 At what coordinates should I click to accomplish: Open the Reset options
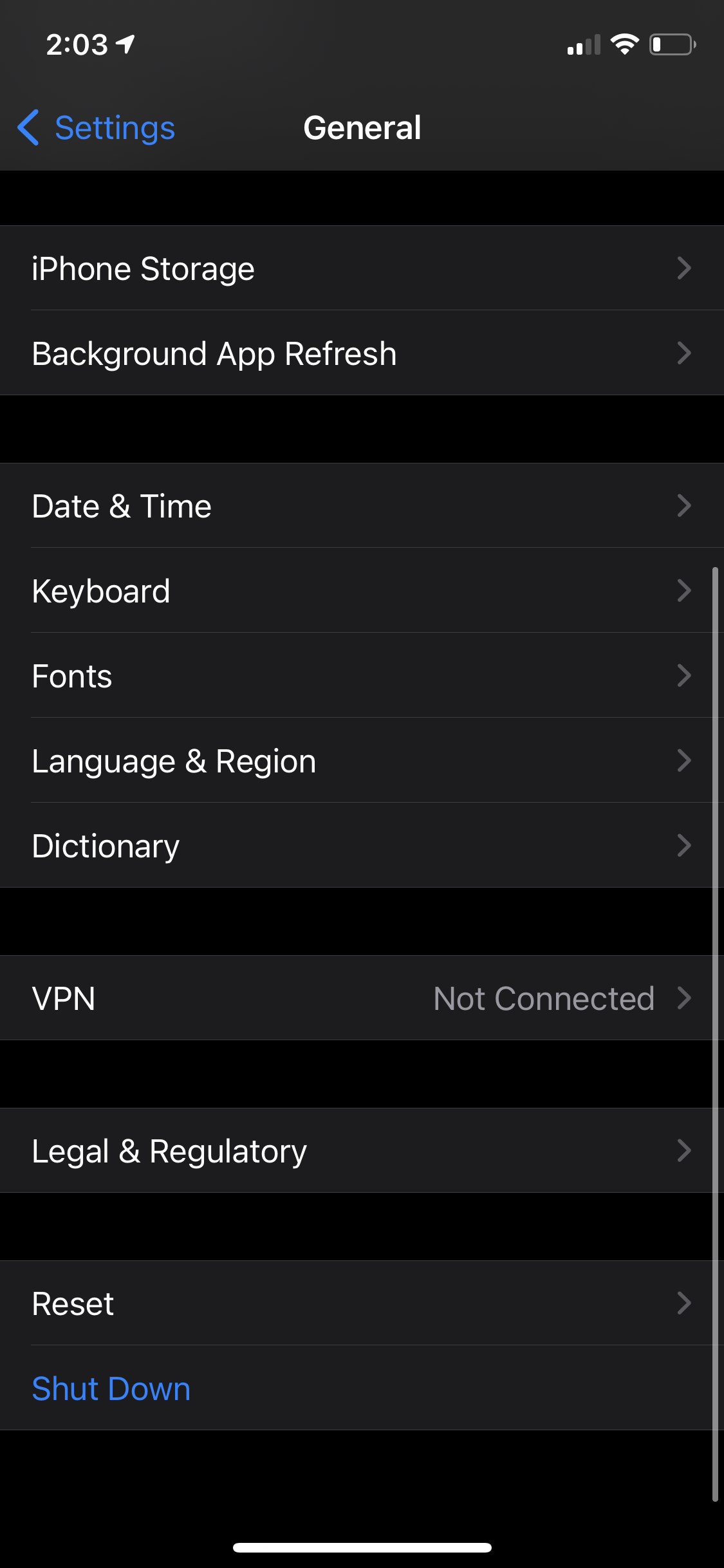tap(360, 1303)
